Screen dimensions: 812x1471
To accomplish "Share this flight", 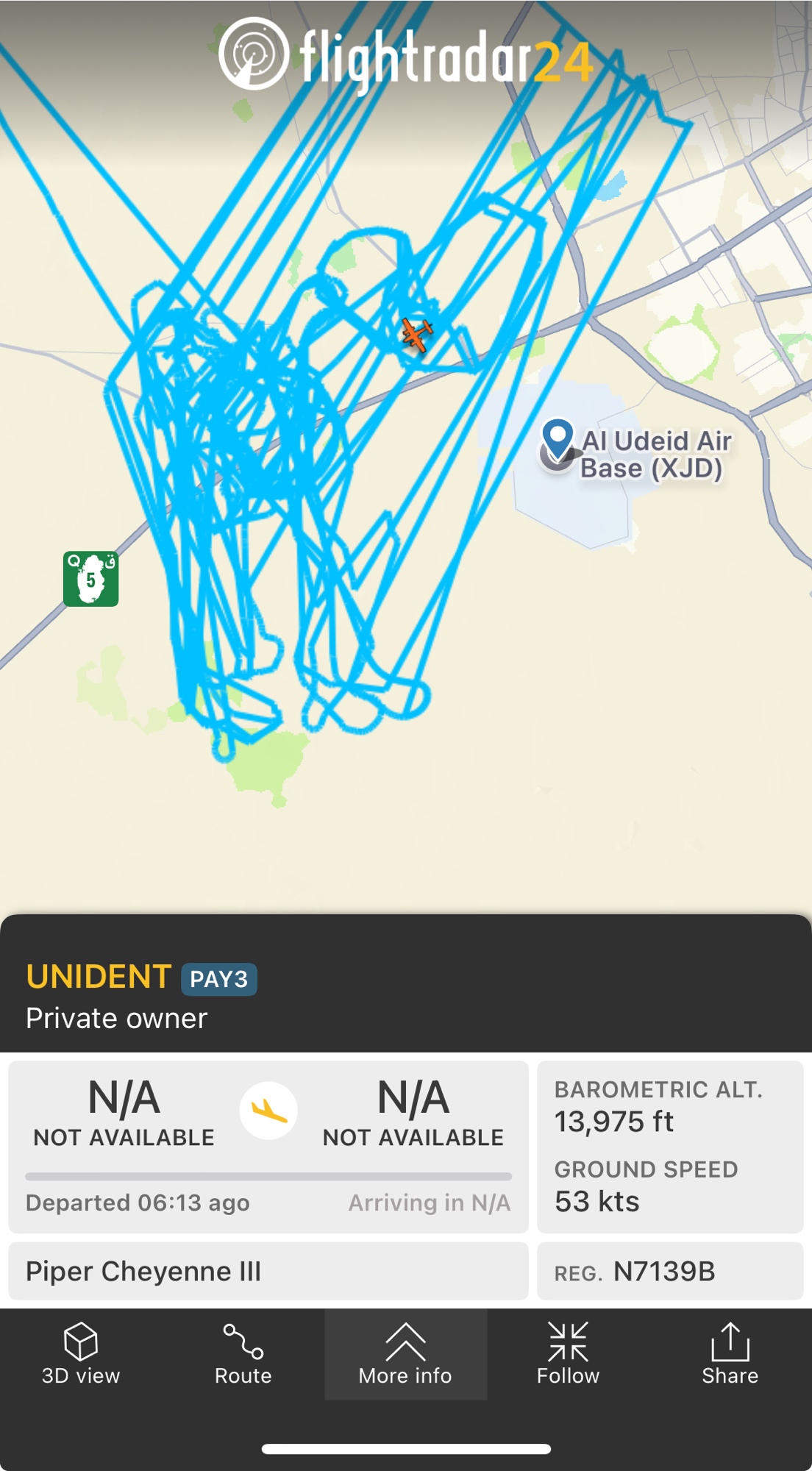I will coord(730,1353).
